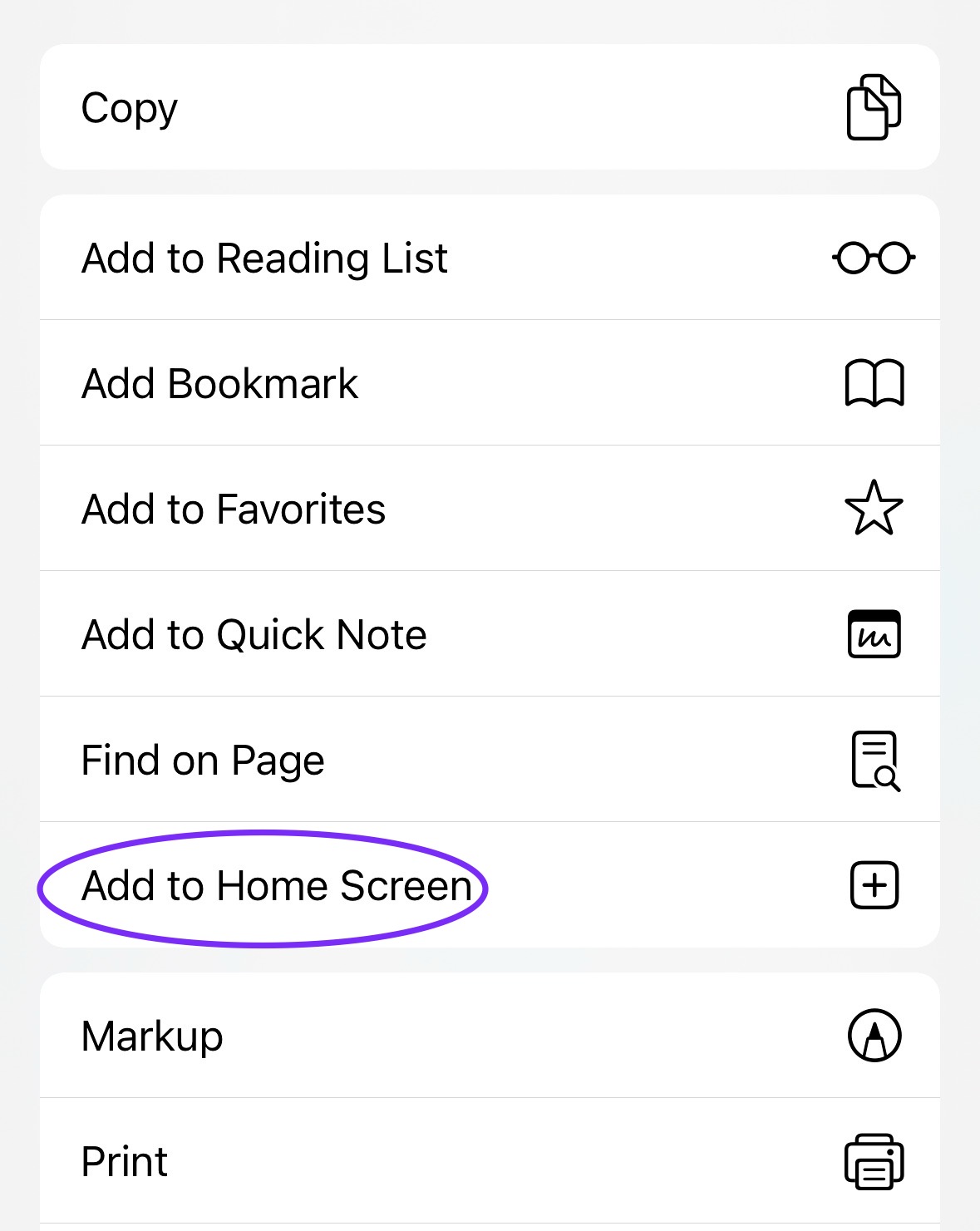Print the current page

point(490,1161)
